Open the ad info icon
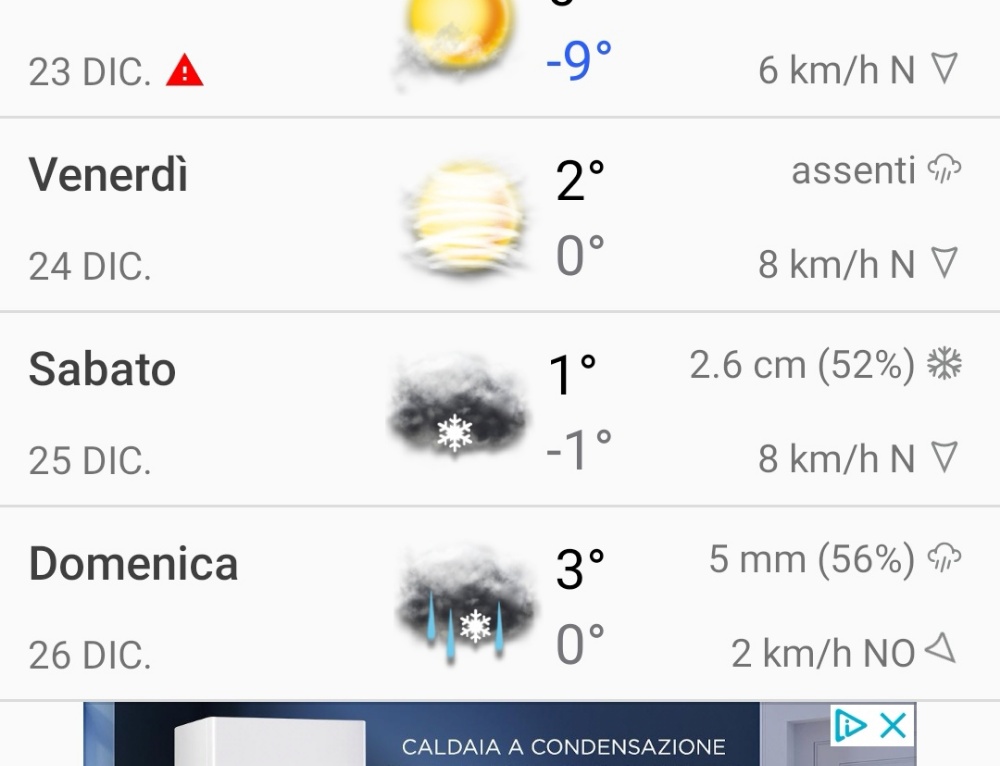This screenshot has width=1000, height=766. (849, 726)
